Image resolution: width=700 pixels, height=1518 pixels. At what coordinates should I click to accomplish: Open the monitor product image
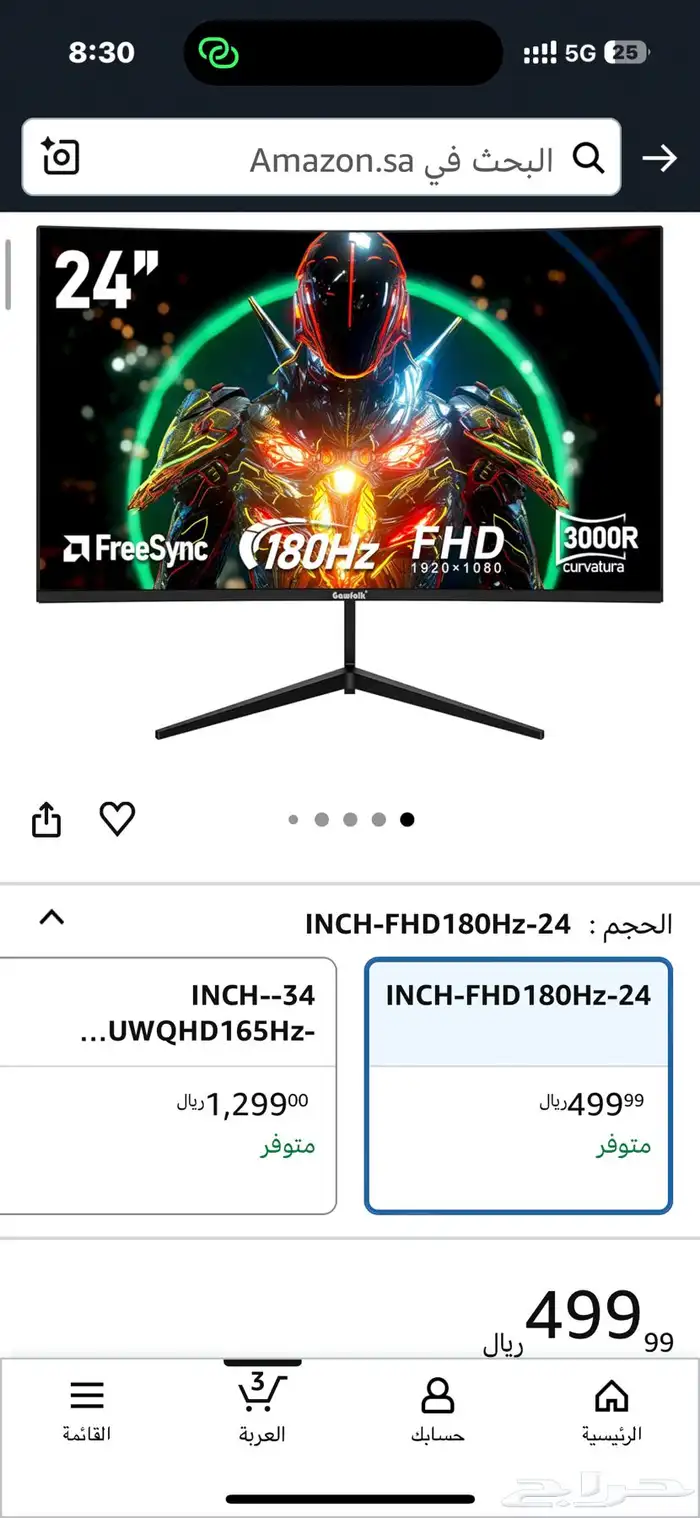coord(350,480)
